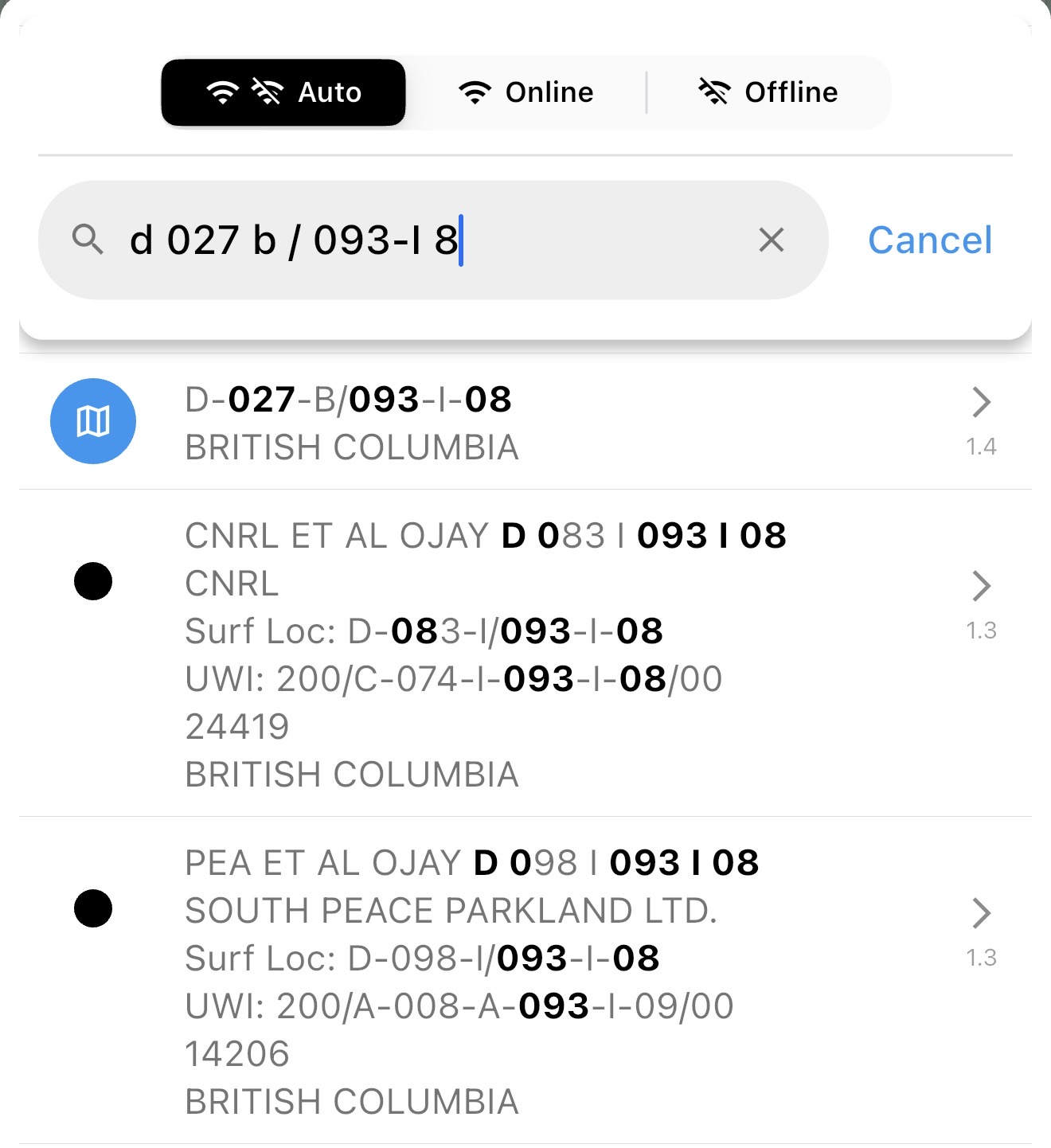Viewport: 1051px width, 1148px height.
Task: Cancel the current search
Action: [x=929, y=240]
